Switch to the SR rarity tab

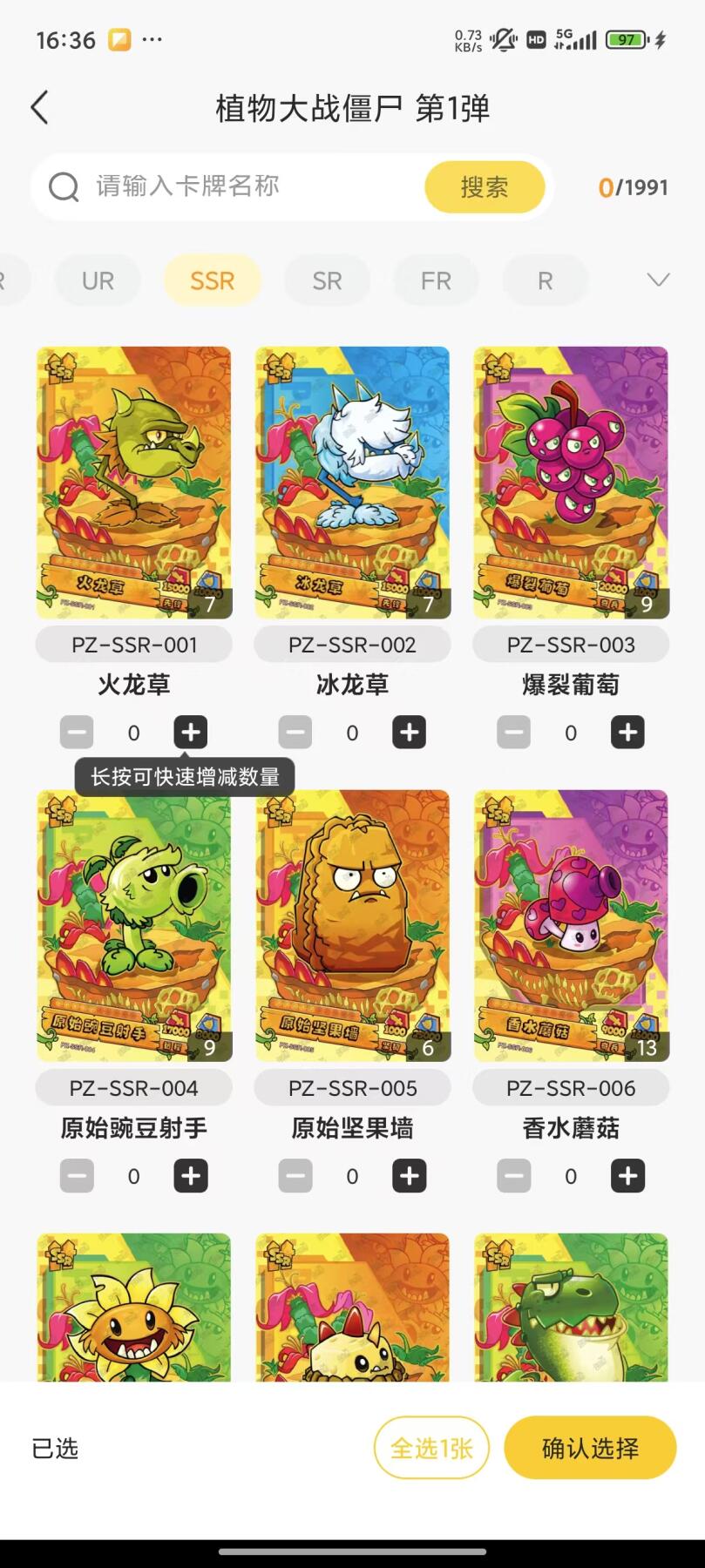[327, 280]
